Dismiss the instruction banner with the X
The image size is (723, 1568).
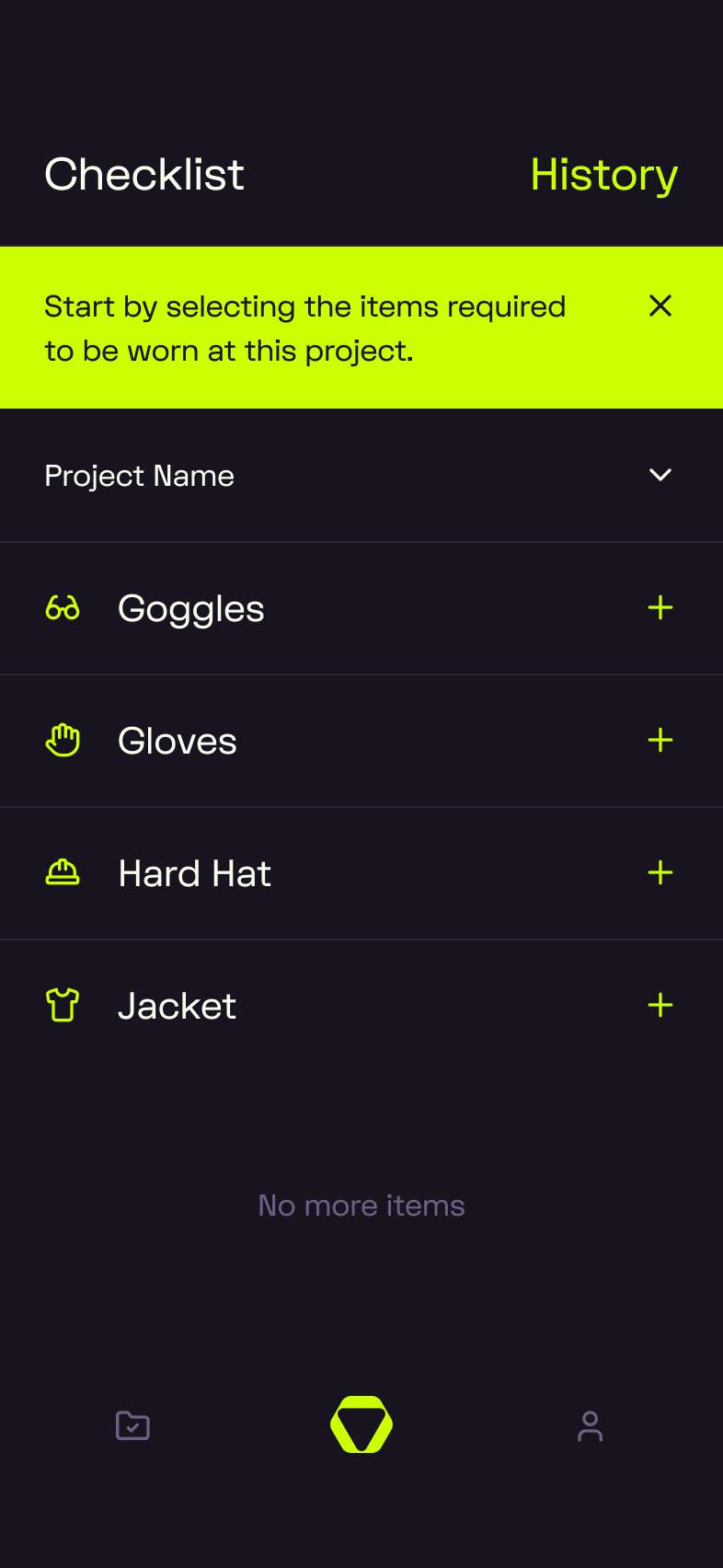660,306
